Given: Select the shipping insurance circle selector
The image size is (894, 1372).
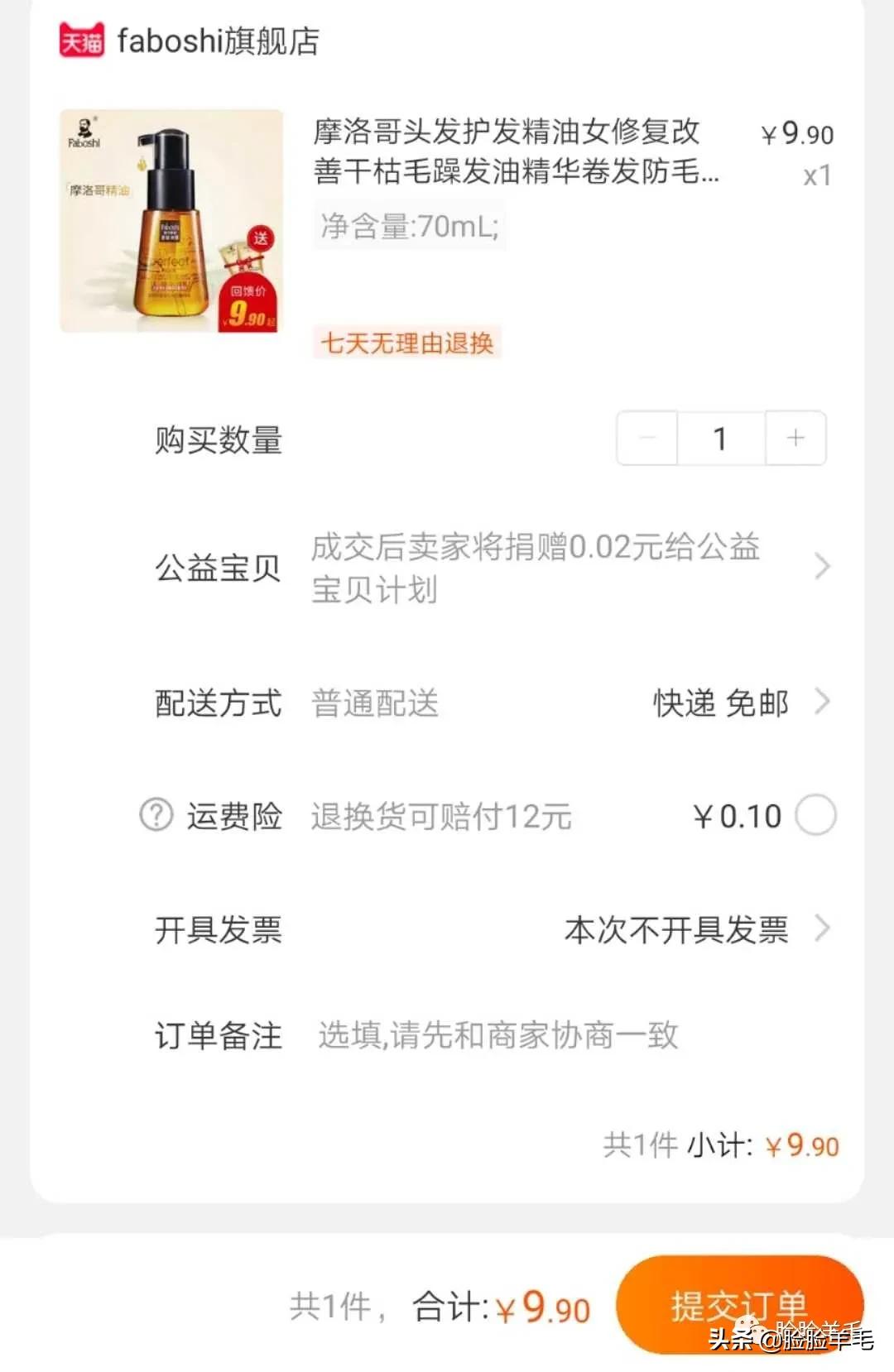Looking at the screenshot, I should [x=818, y=815].
